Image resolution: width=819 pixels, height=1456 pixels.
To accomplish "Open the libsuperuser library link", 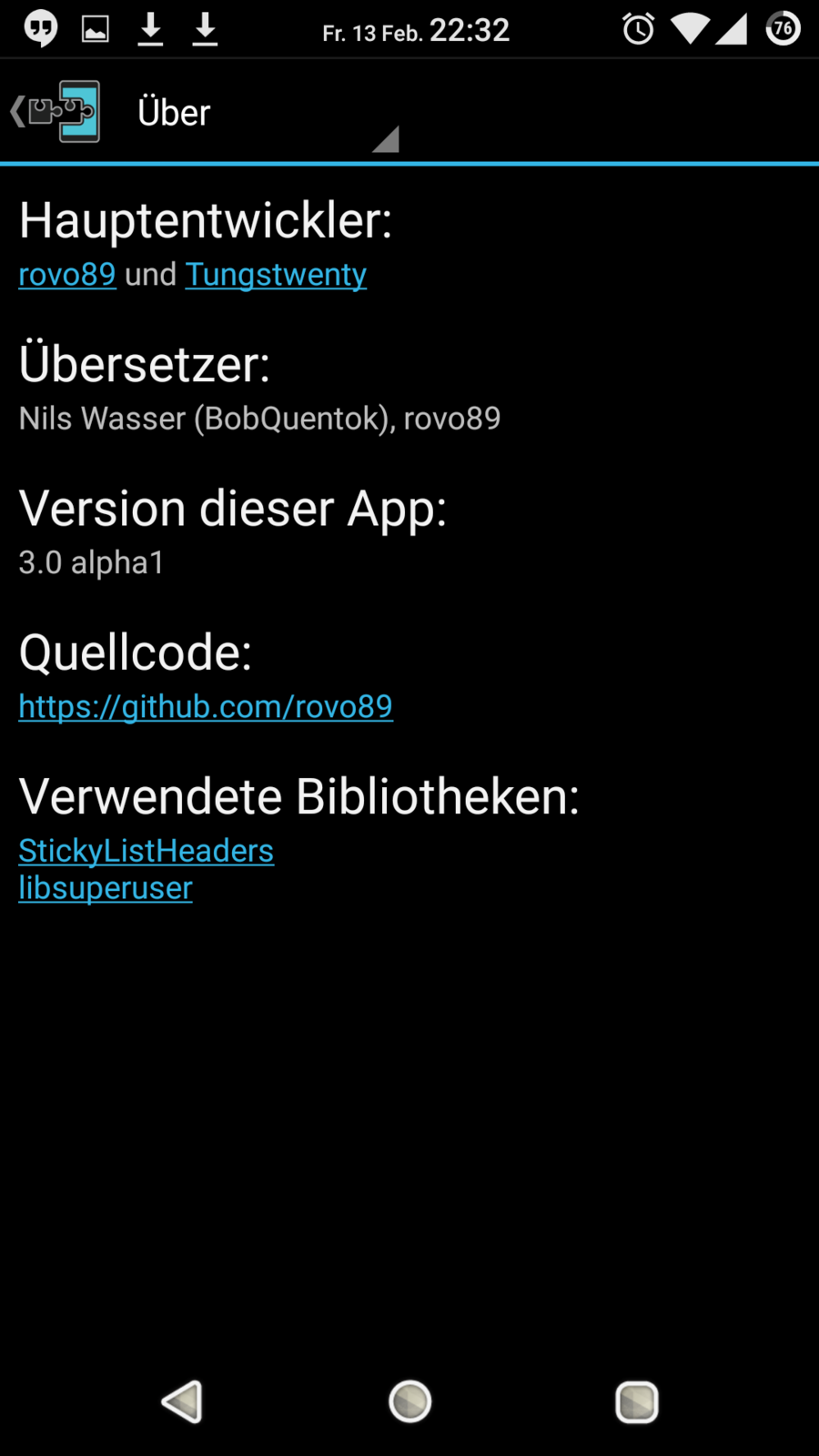I will point(106,888).
